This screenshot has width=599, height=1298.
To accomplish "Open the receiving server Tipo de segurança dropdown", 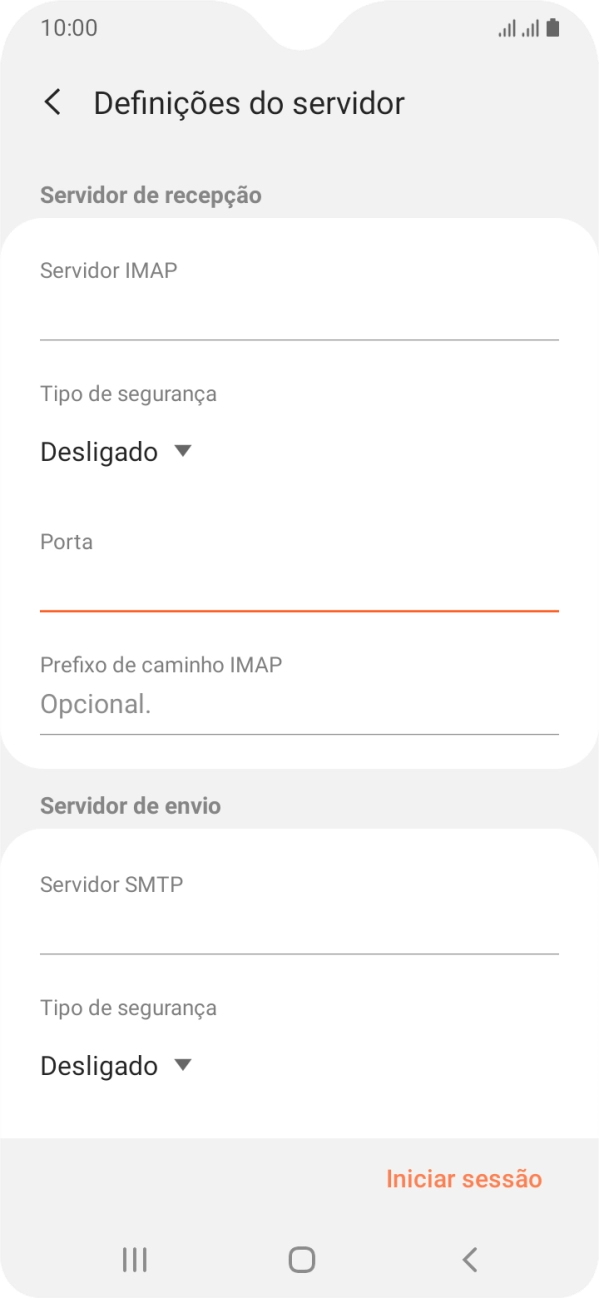I will [115, 452].
